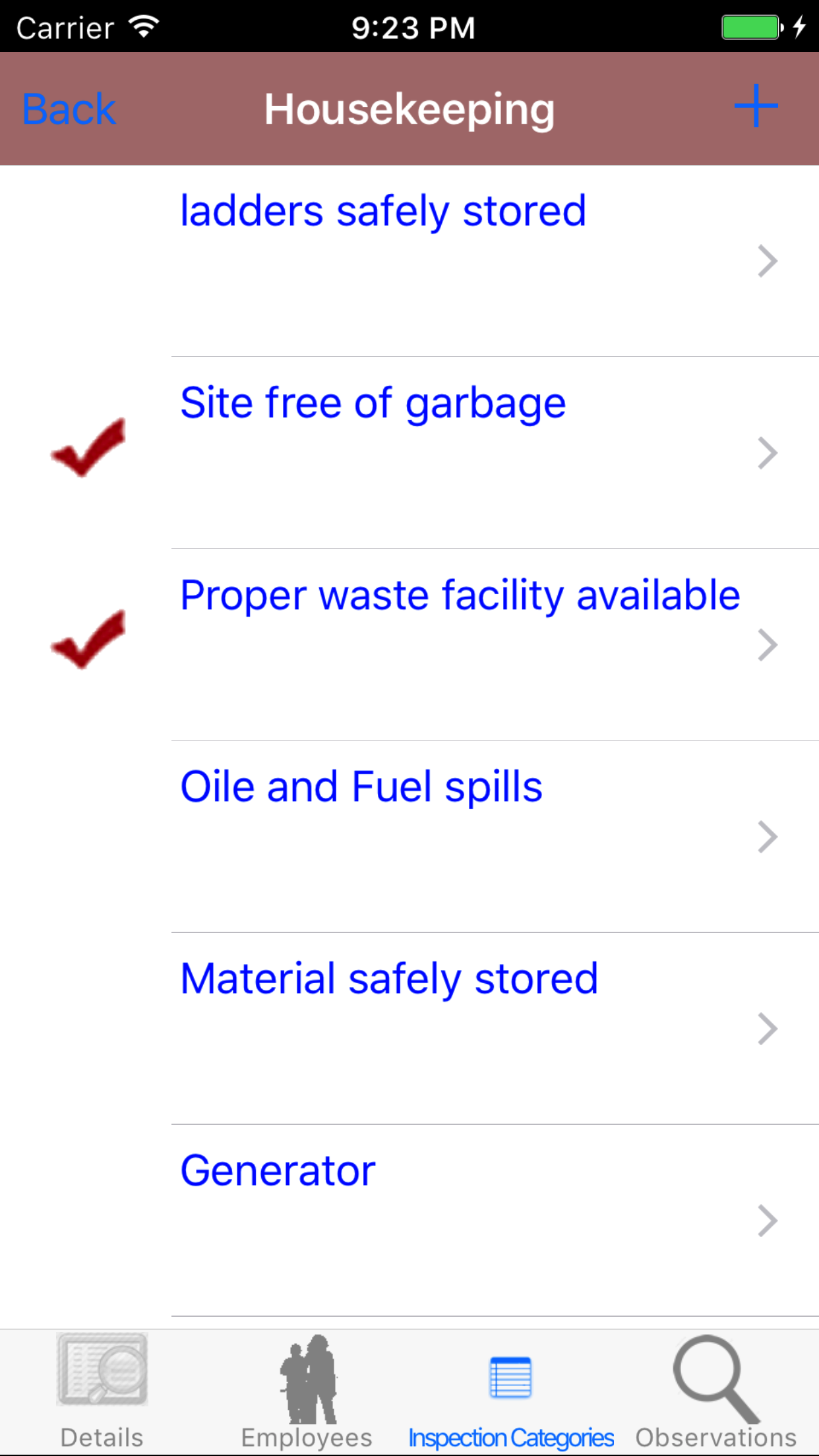Go back using the Back button
The image size is (819, 1456).
click(69, 109)
